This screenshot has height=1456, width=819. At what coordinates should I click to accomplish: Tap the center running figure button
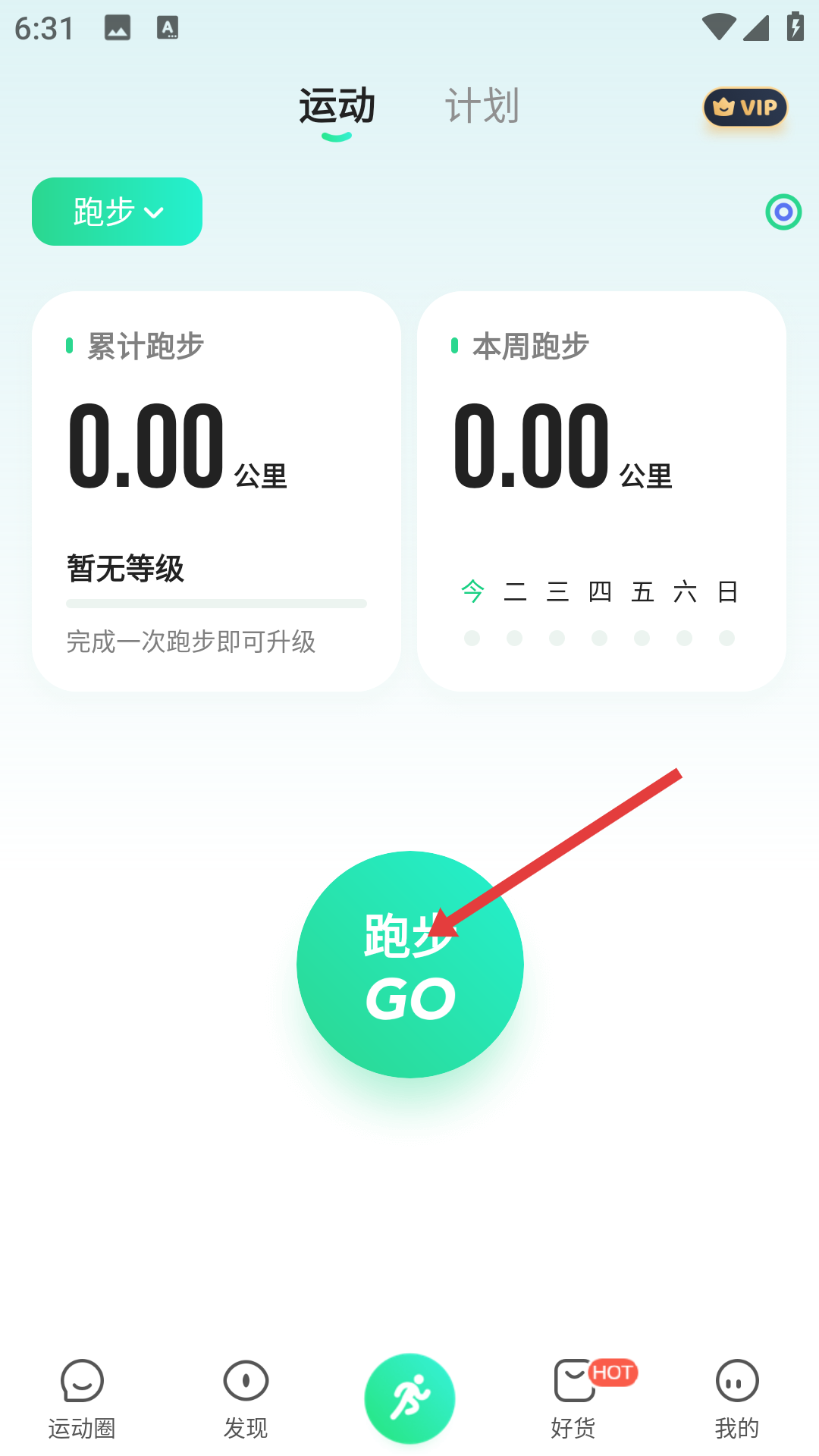pyautogui.click(x=409, y=1398)
